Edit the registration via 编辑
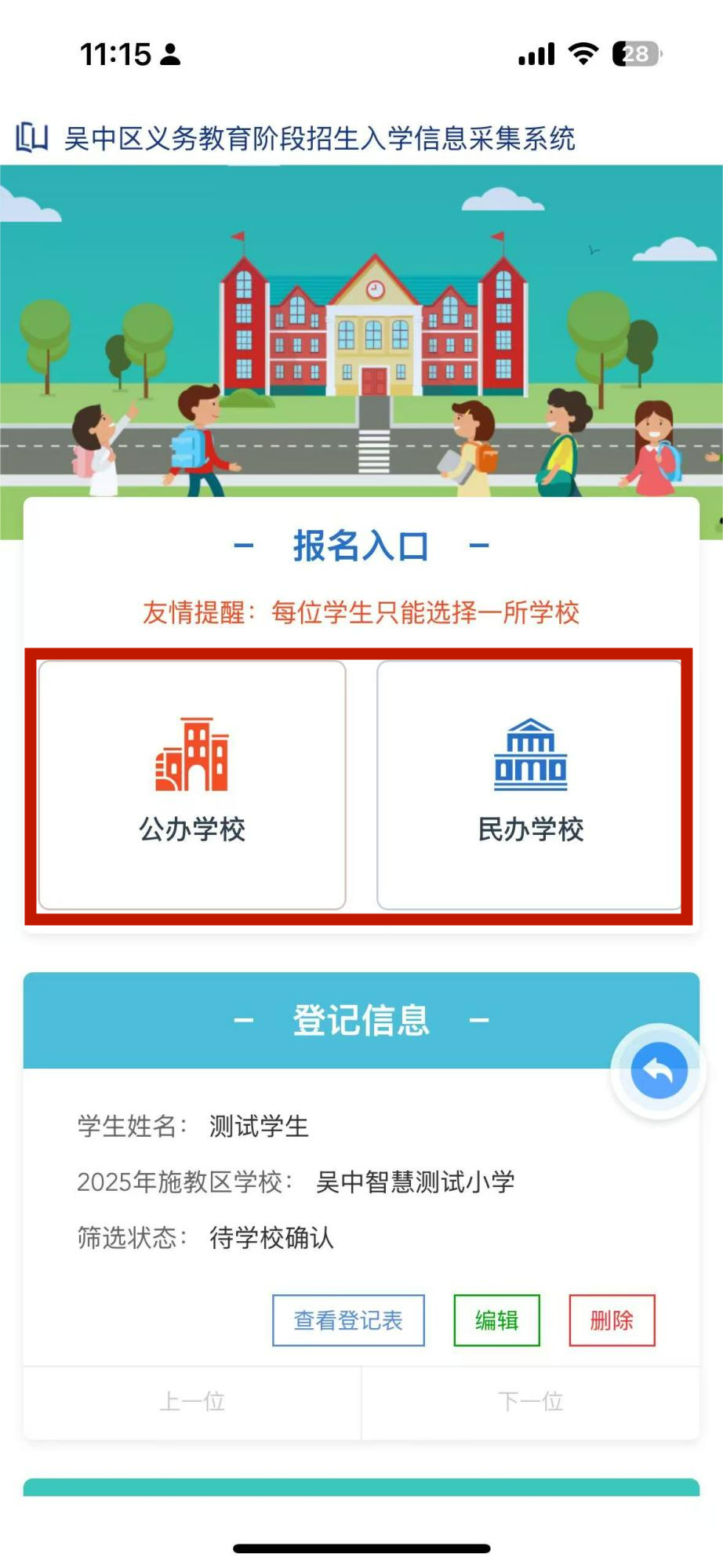Image resolution: width=723 pixels, height=1568 pixels. coord(496,1320)
